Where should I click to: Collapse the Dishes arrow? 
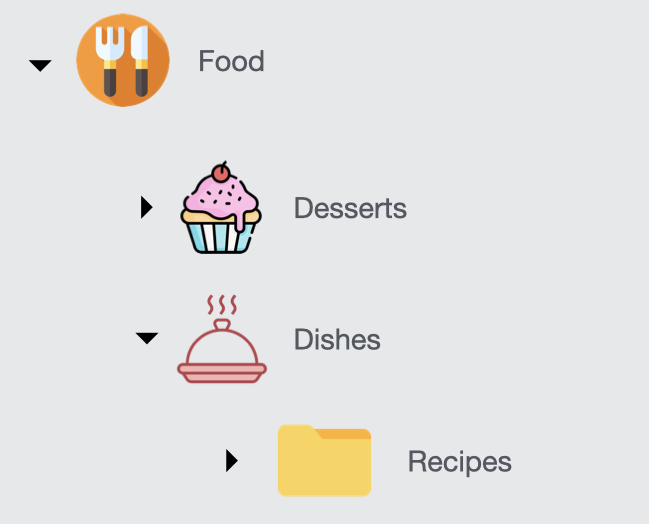click(x=147, y=339)
